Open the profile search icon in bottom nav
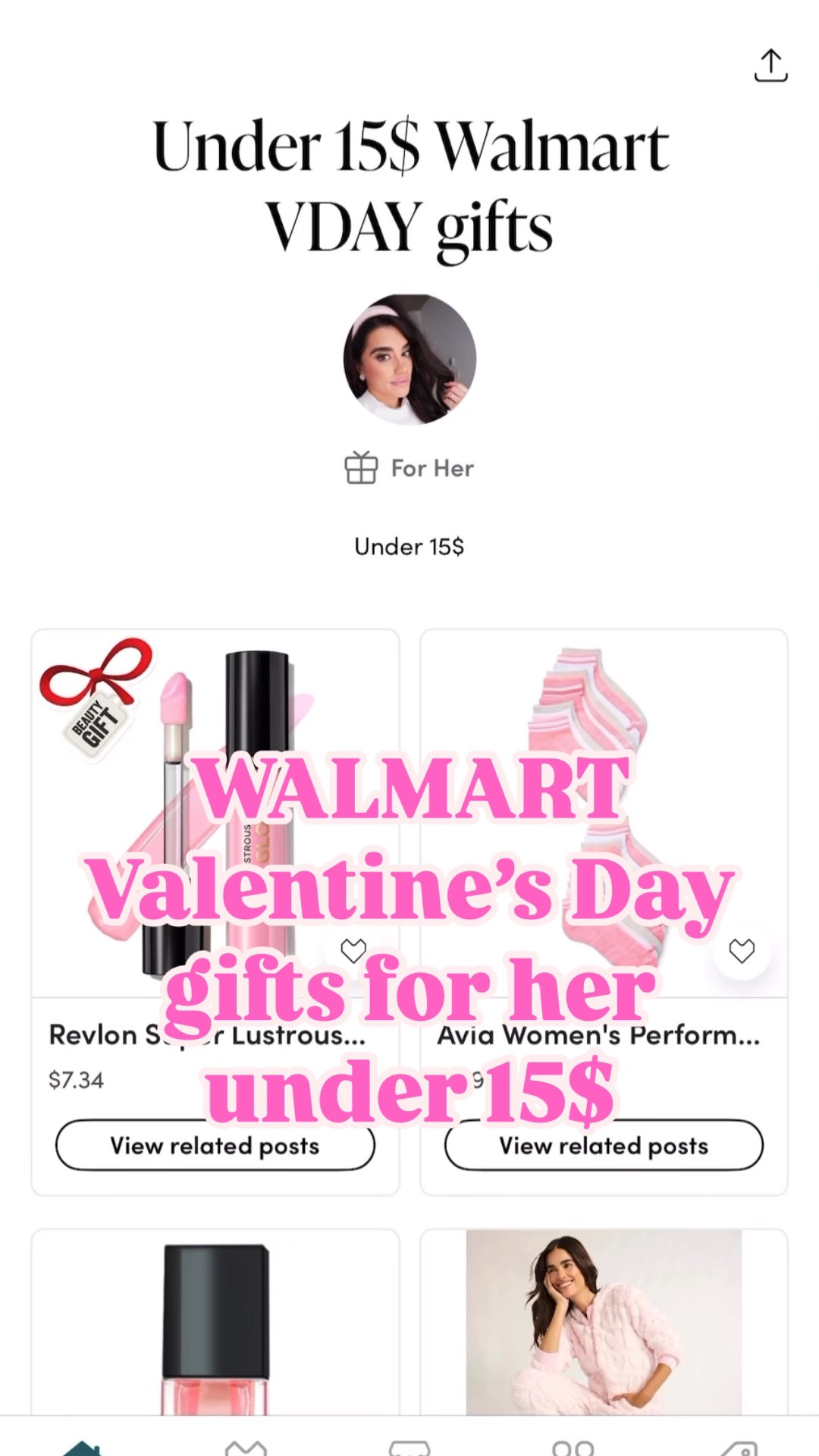Screen dimensions: 819x1456 coord(738,1445)
